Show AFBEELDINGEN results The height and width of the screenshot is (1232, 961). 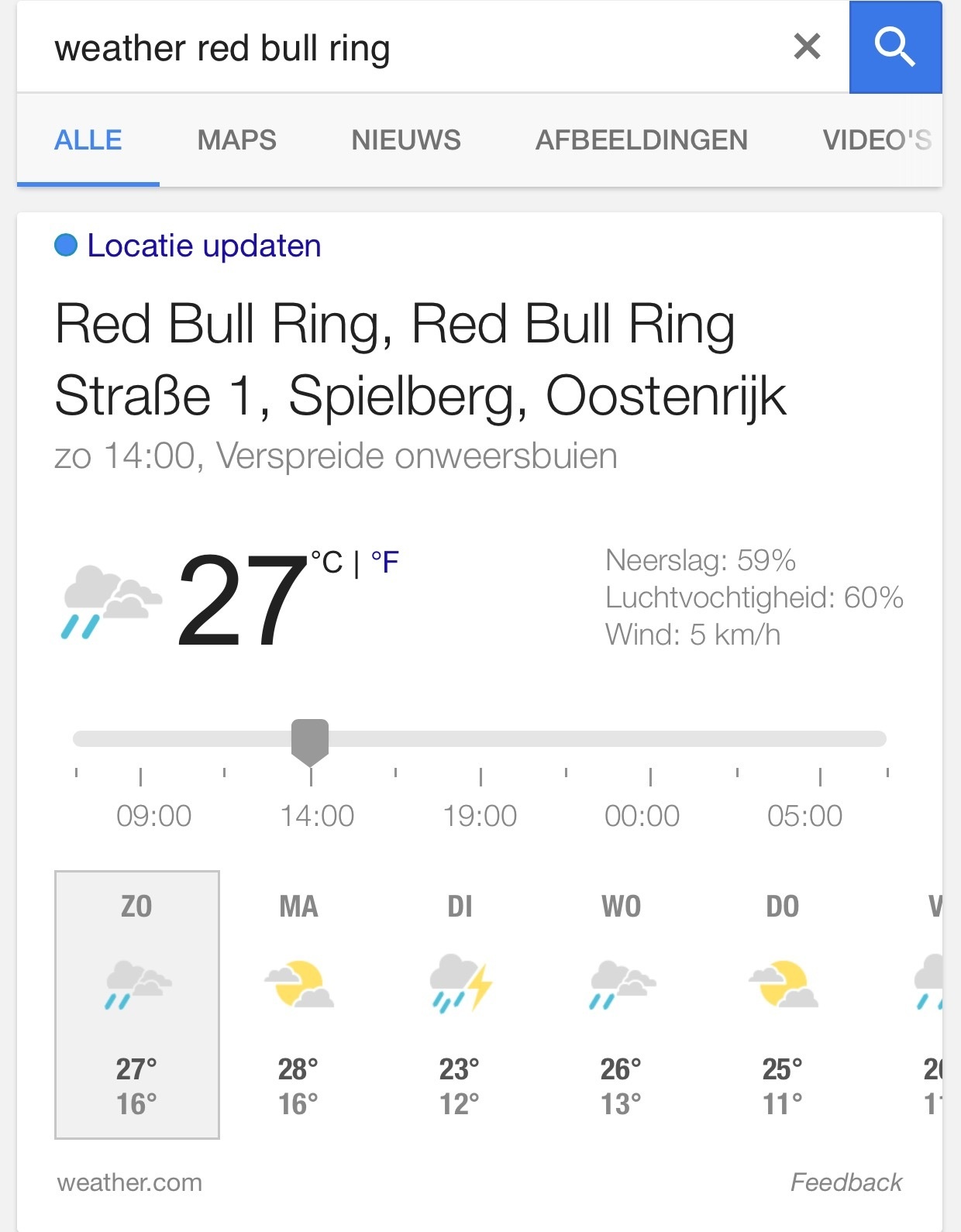[x=641, y=140]
